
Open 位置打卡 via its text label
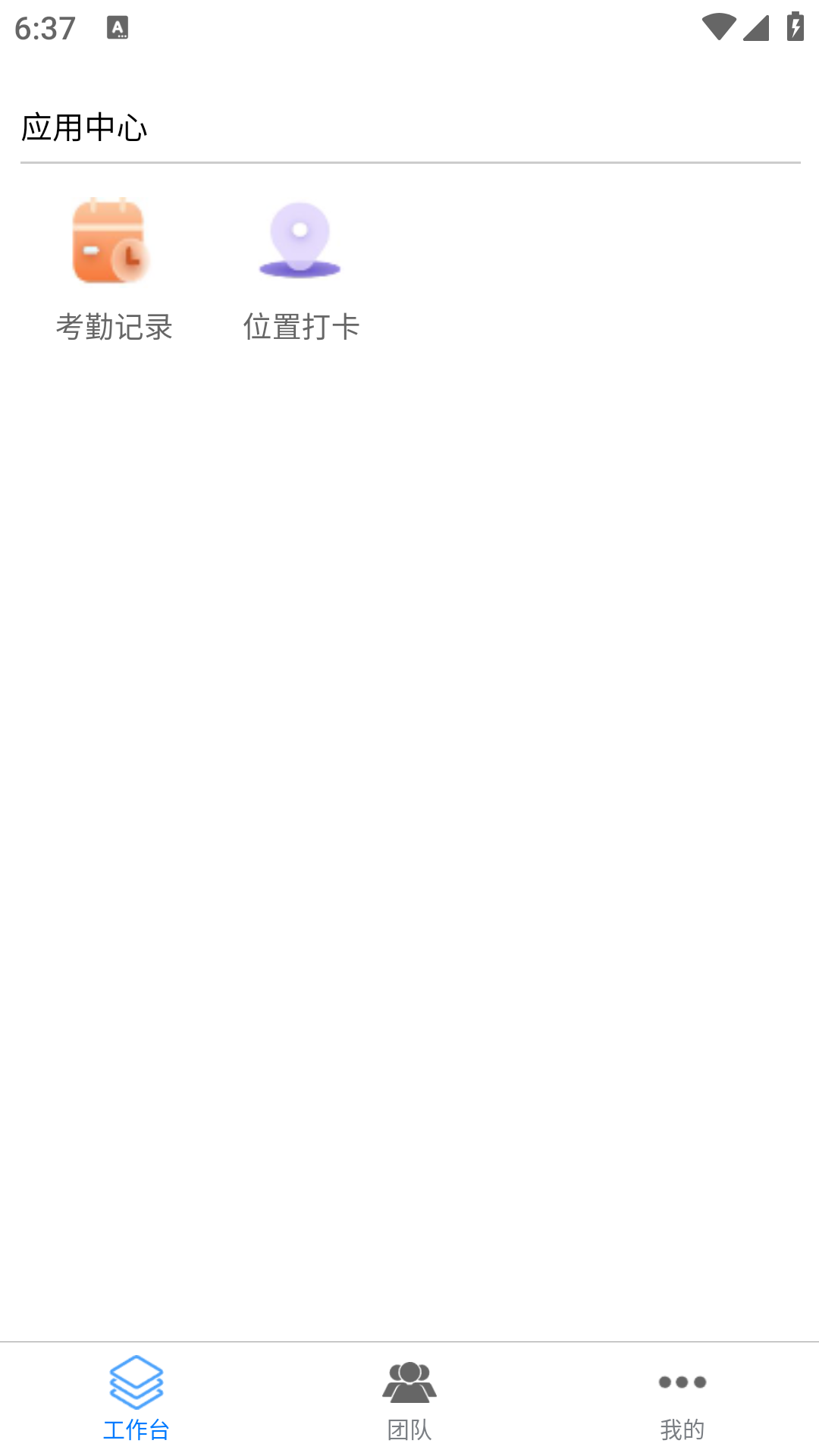tap(303, 328)
